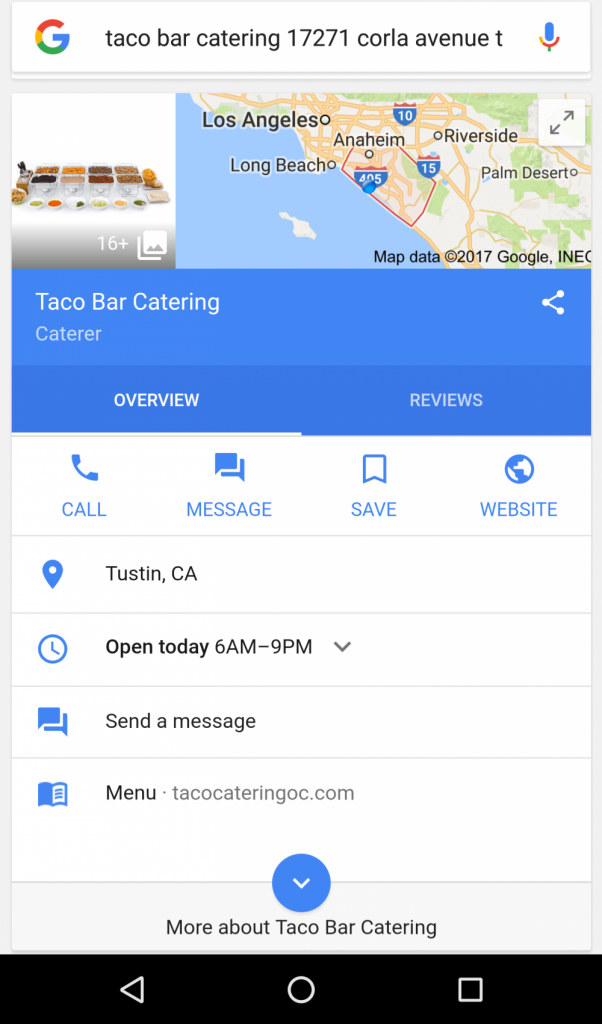Viewport: 602px width, 1024px height.
Task: Tap the Message button
Action: pyautogui.click(x=229, y=486)
